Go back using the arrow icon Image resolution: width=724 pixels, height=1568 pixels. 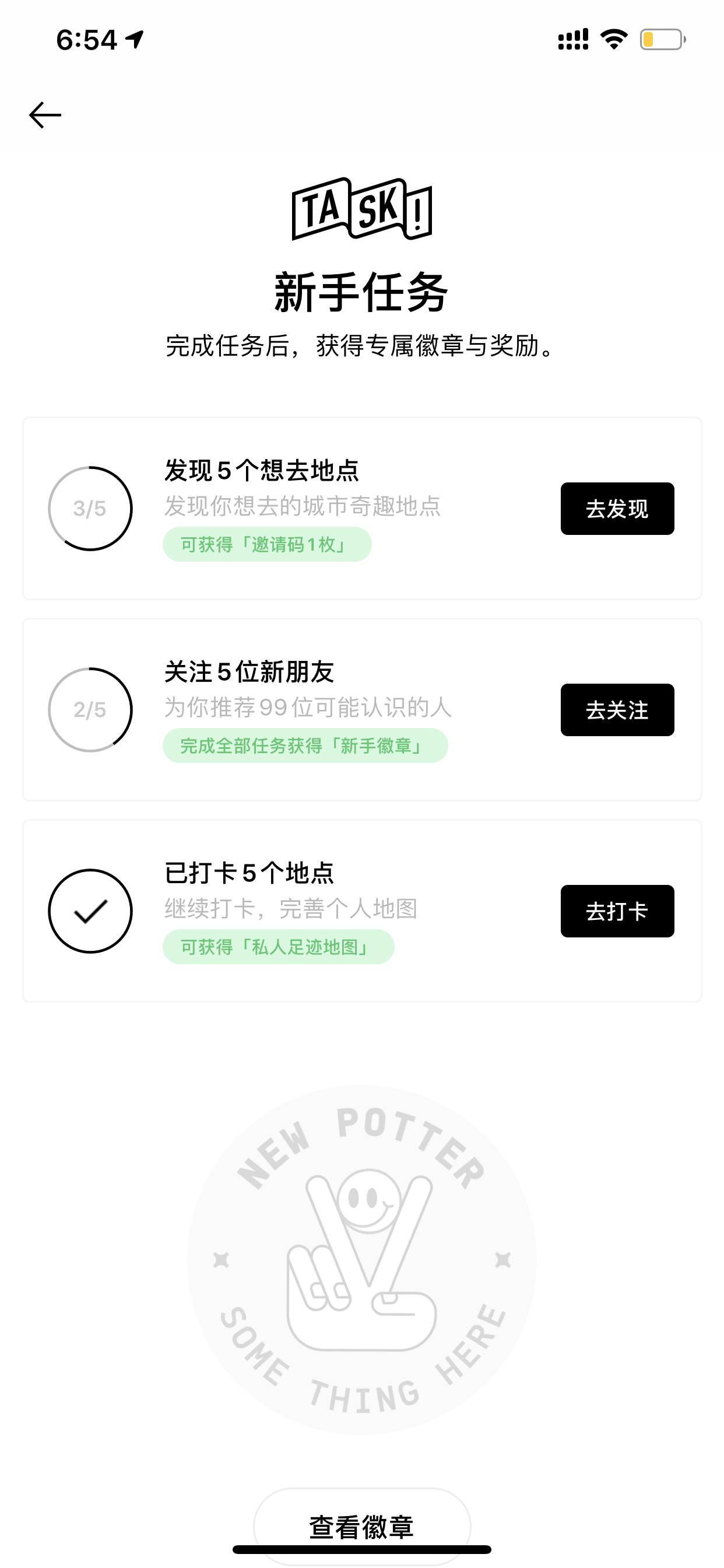(45, 115)
